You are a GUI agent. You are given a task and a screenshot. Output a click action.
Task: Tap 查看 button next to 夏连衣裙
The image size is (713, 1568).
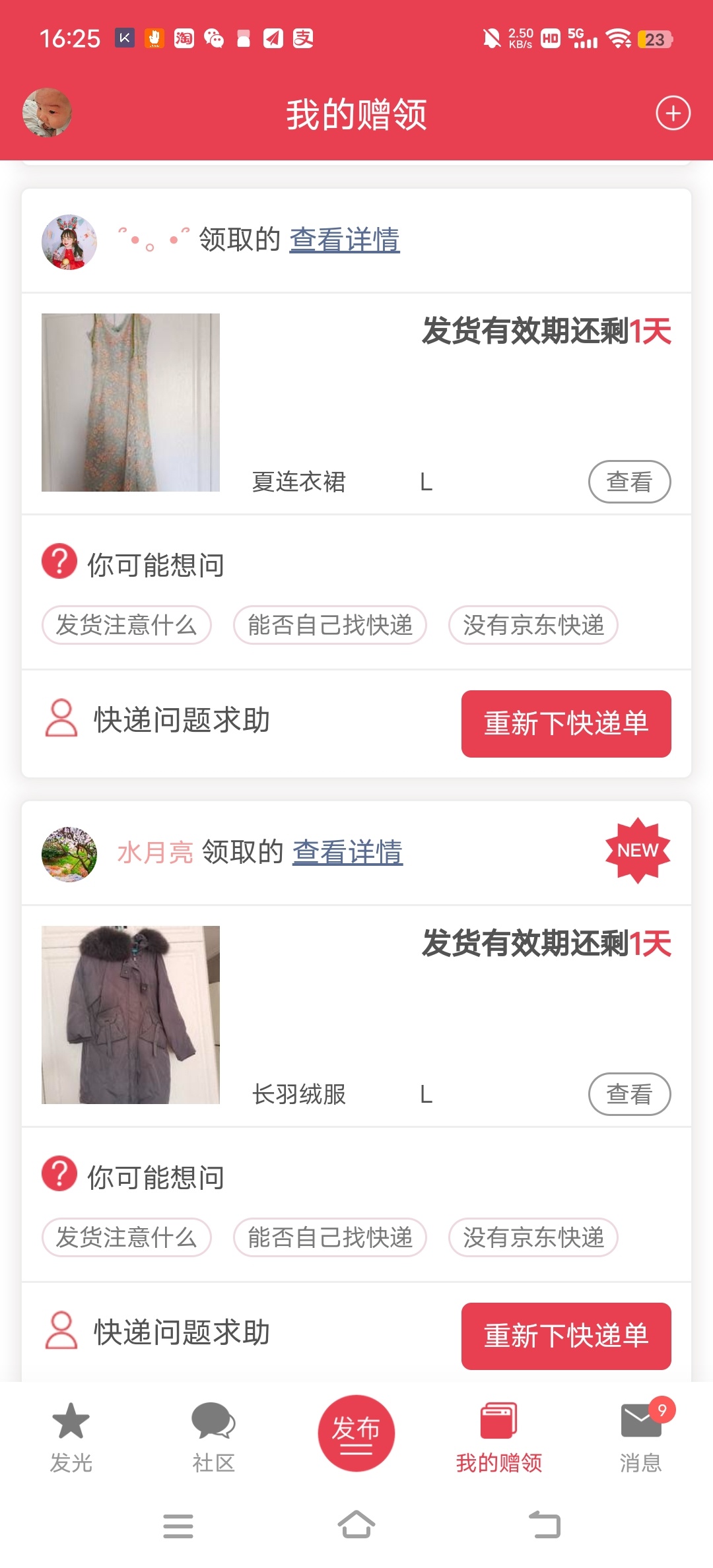click(x=629, y=482)
